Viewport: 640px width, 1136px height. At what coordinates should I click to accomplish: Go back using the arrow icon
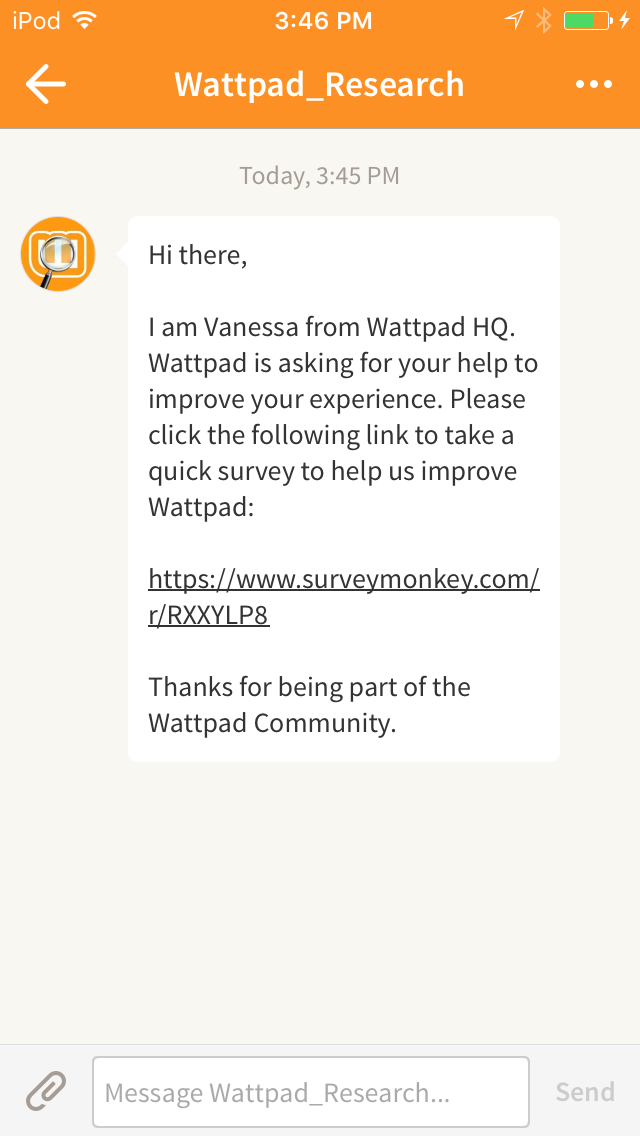pyautogui.click(x=46, y=84)
